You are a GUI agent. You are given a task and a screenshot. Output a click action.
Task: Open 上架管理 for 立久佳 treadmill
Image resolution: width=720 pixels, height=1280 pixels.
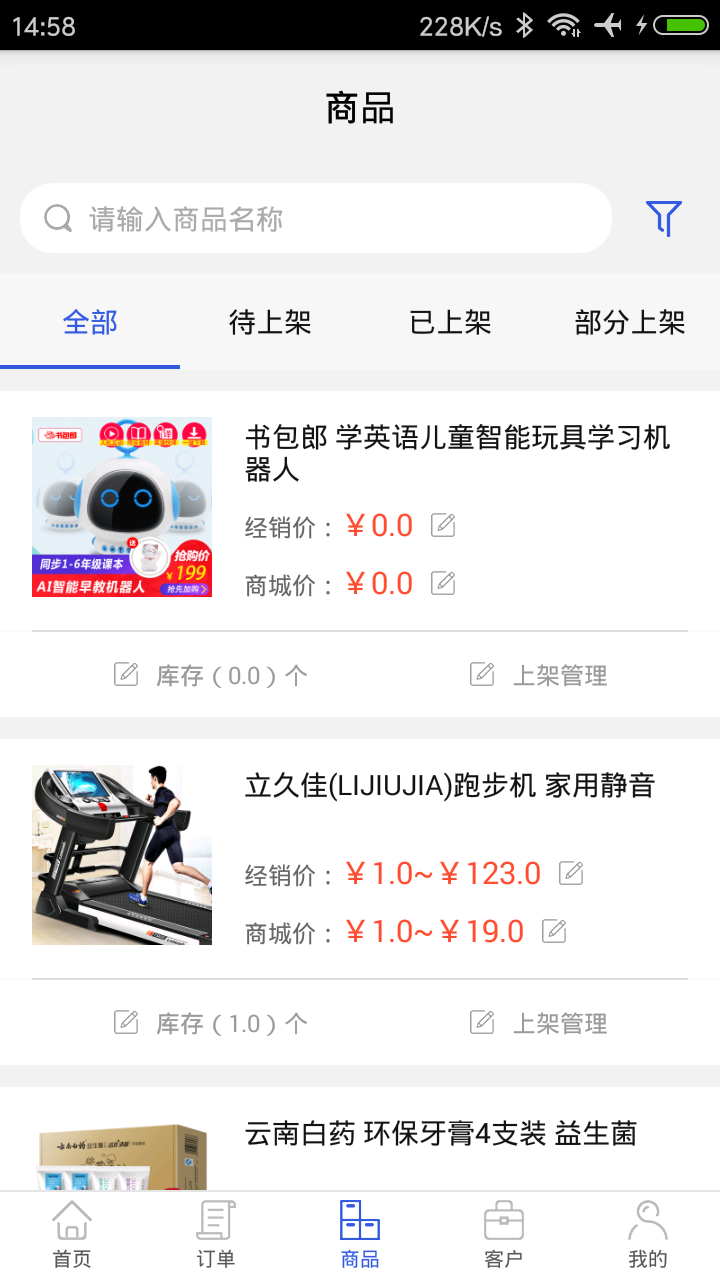pyautogui.click(x=538, y=1023)
